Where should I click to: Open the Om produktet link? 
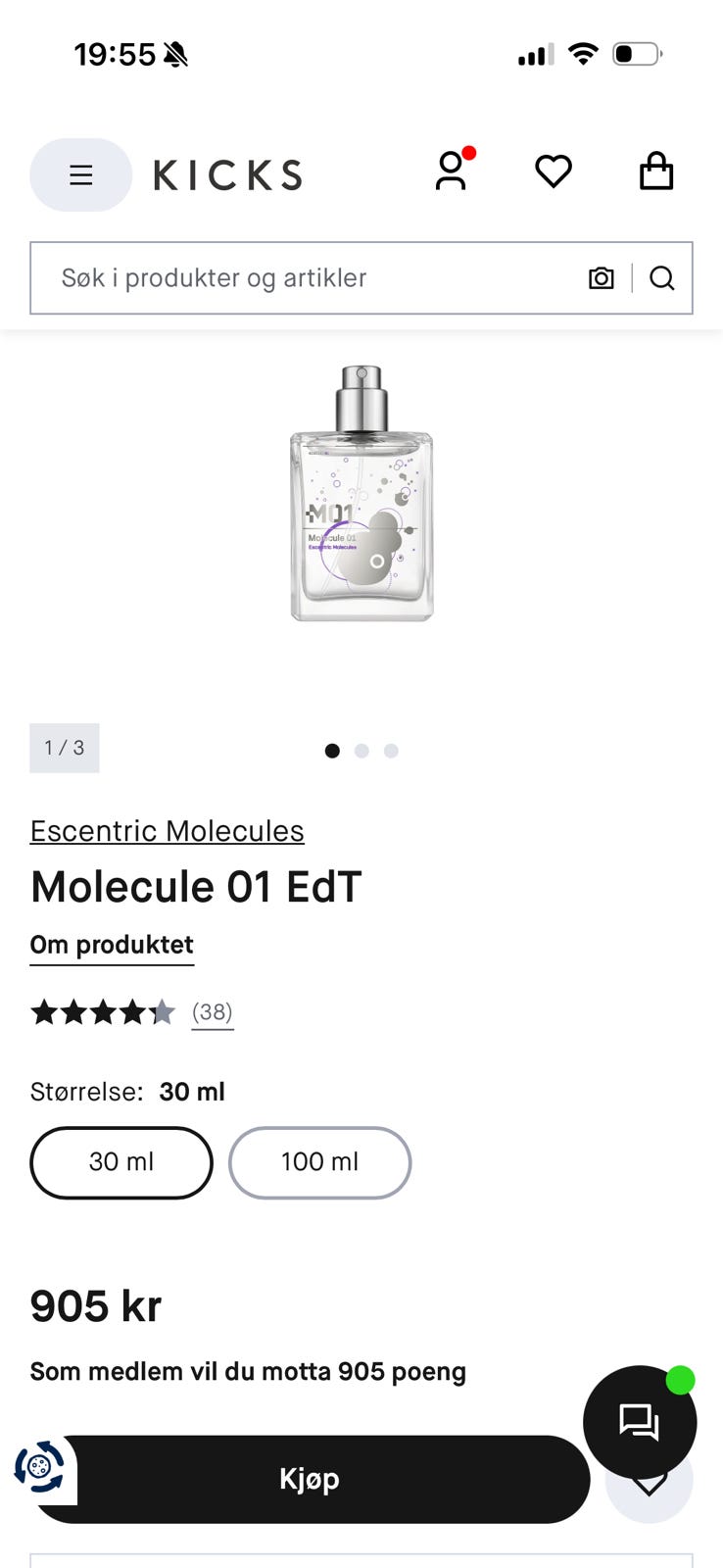(x=112, y=946)
